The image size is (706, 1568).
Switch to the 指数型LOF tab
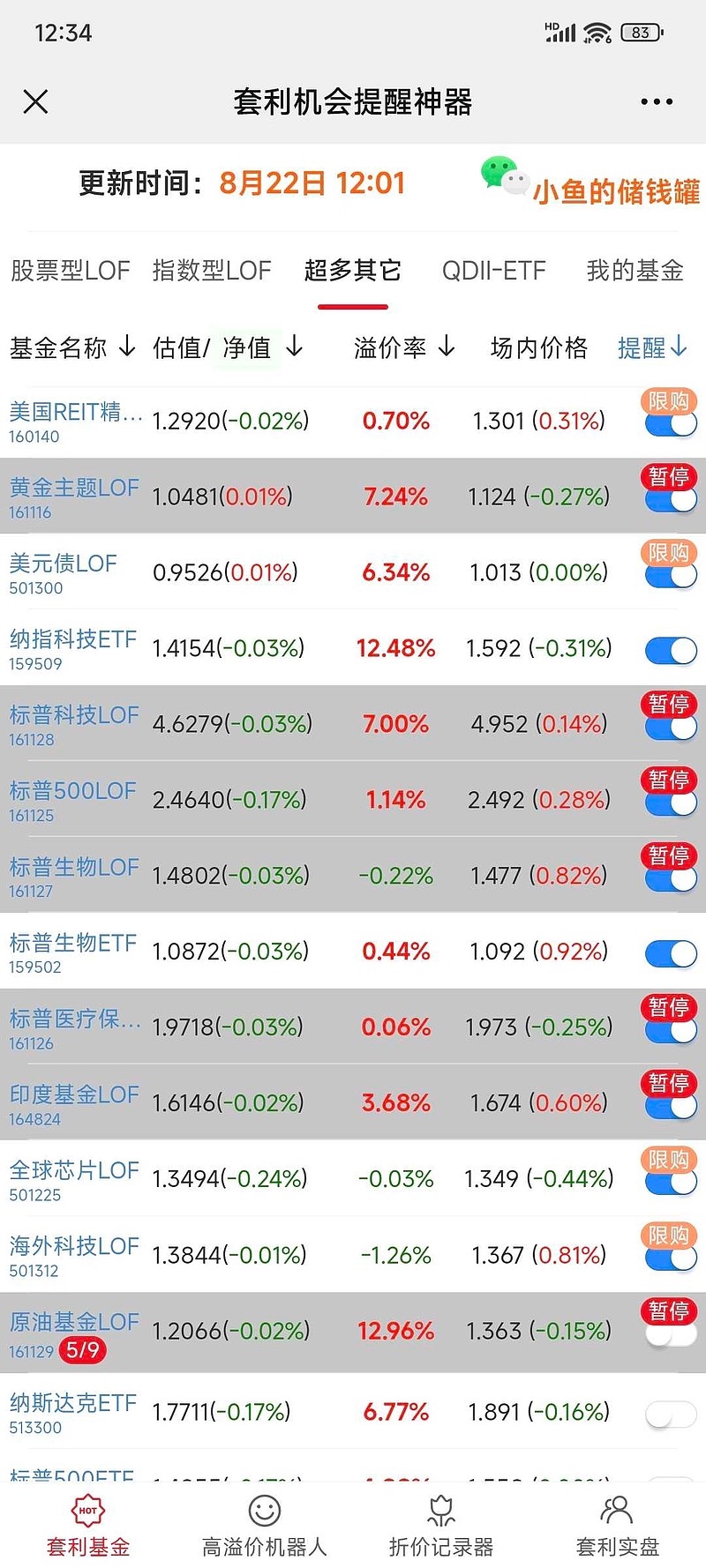coord(212,271)
